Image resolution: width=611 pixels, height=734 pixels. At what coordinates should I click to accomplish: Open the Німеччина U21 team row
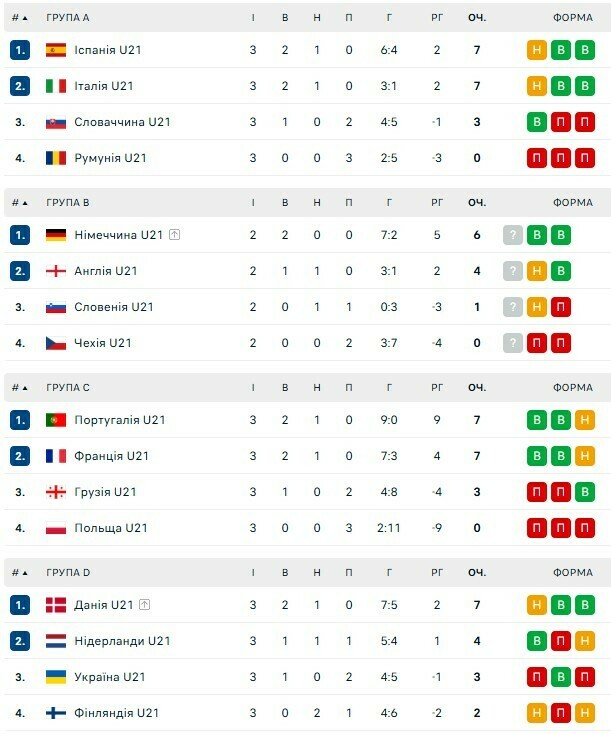pos(118,235)
